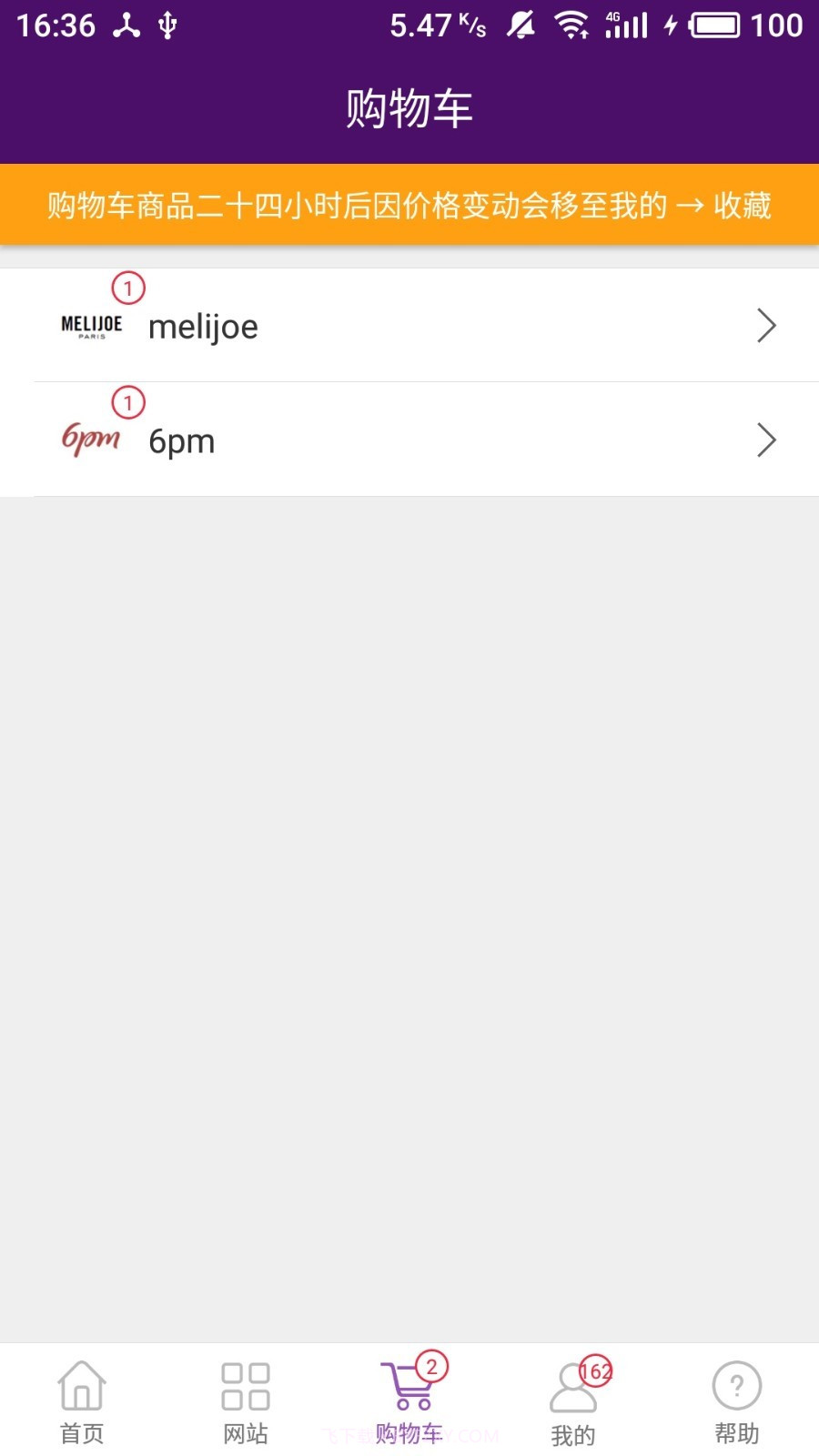
Task: Open the 6pm cart row
Action: pos(409,440)
